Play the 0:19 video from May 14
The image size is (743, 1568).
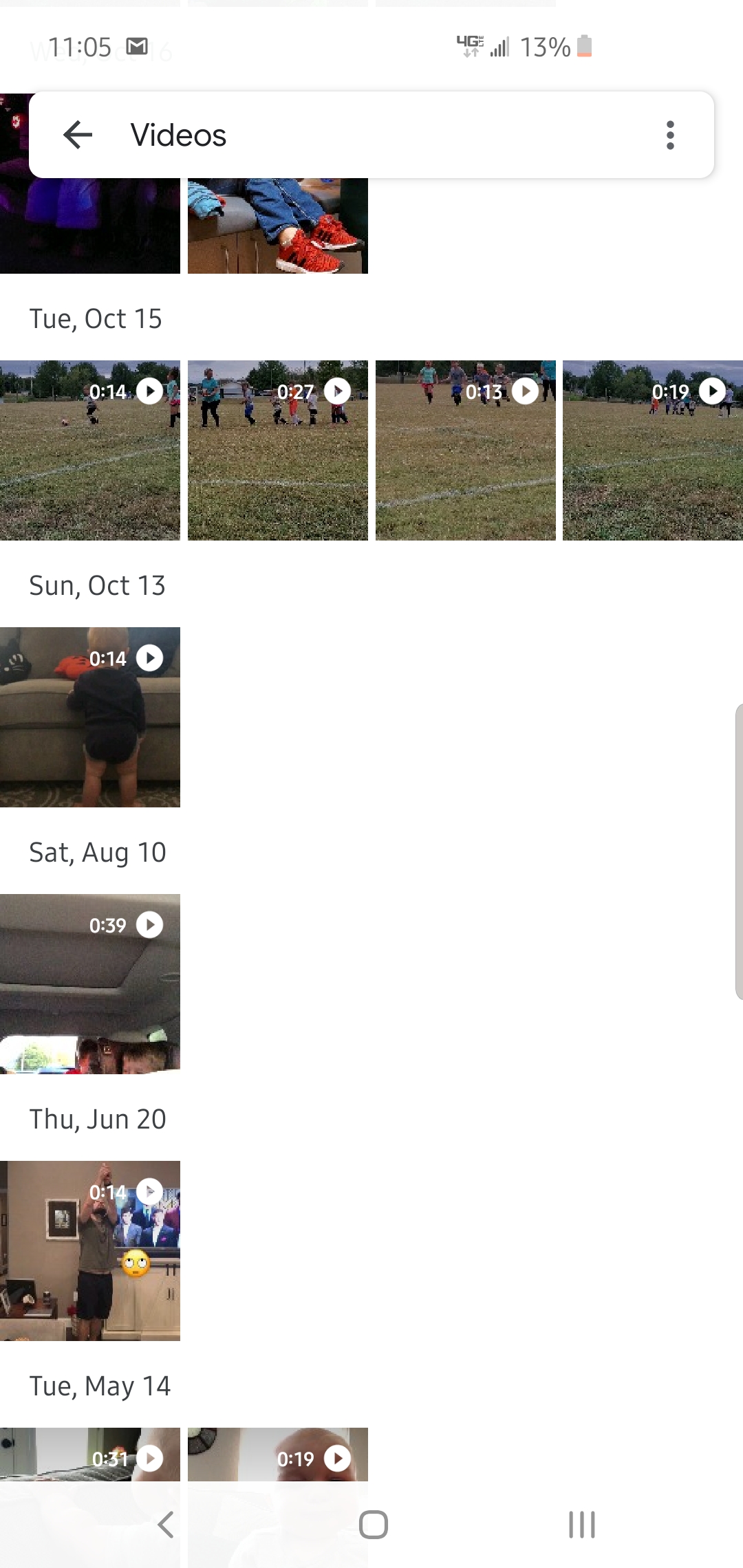278,1455
